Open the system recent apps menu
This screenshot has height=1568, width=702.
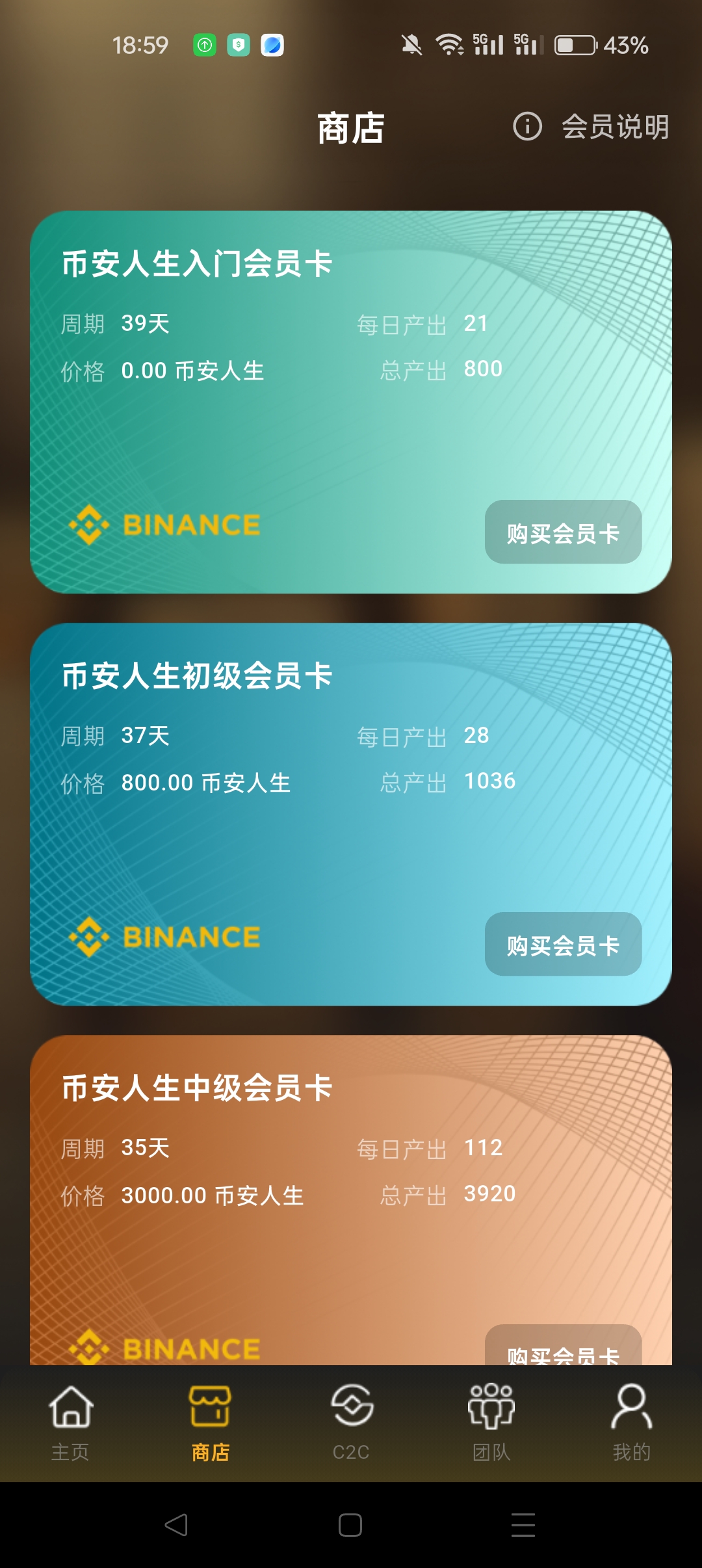coord(523,1525)
